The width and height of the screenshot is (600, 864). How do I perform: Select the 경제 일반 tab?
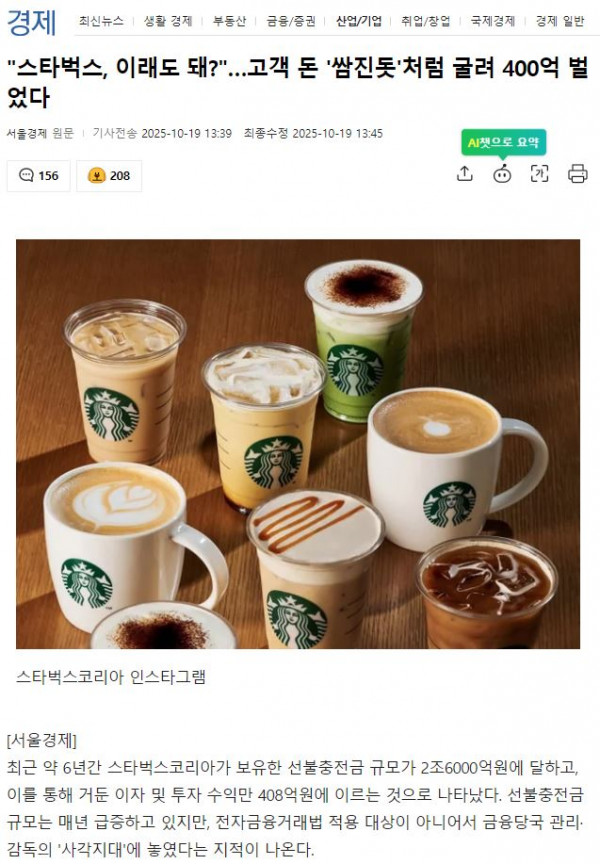(x=560, y=21)
